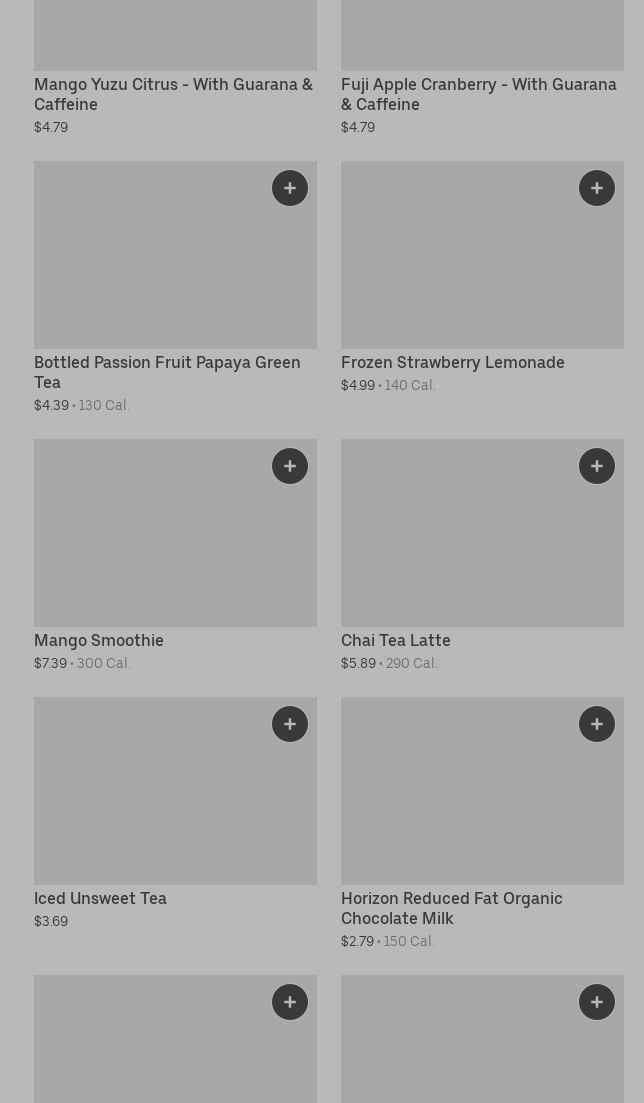Open Horizon Chocolate Milk item page
Screen dimensions: 644x1103
point(451,908)
